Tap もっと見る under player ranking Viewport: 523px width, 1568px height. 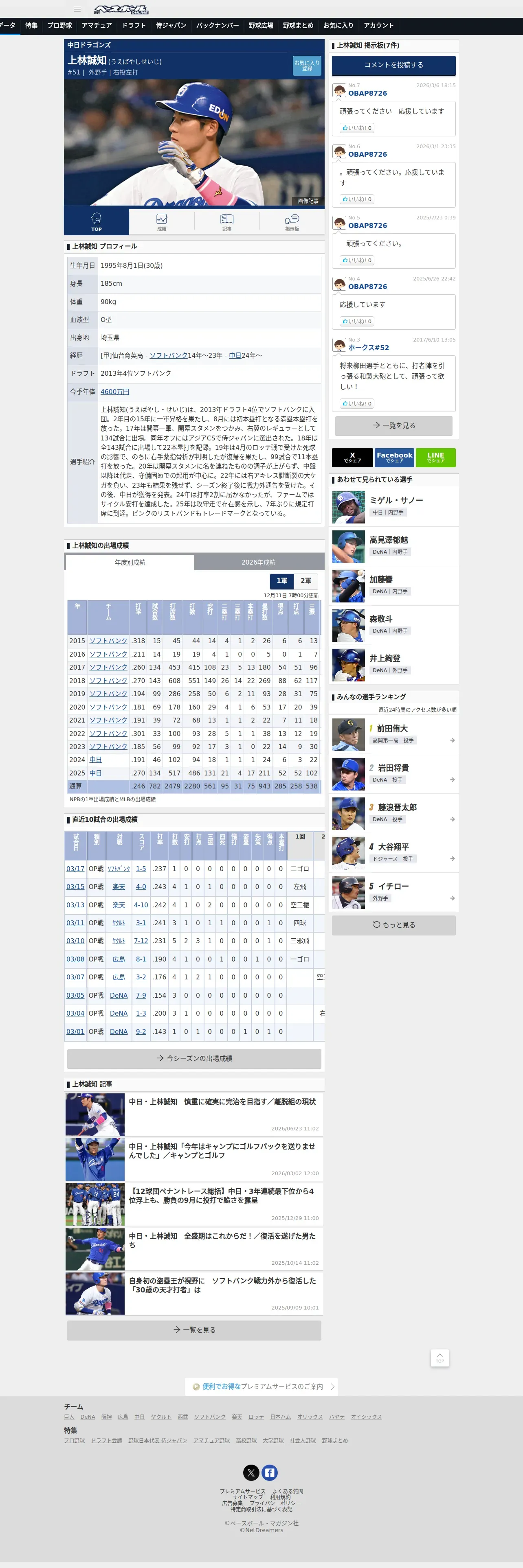pos(394,924)
